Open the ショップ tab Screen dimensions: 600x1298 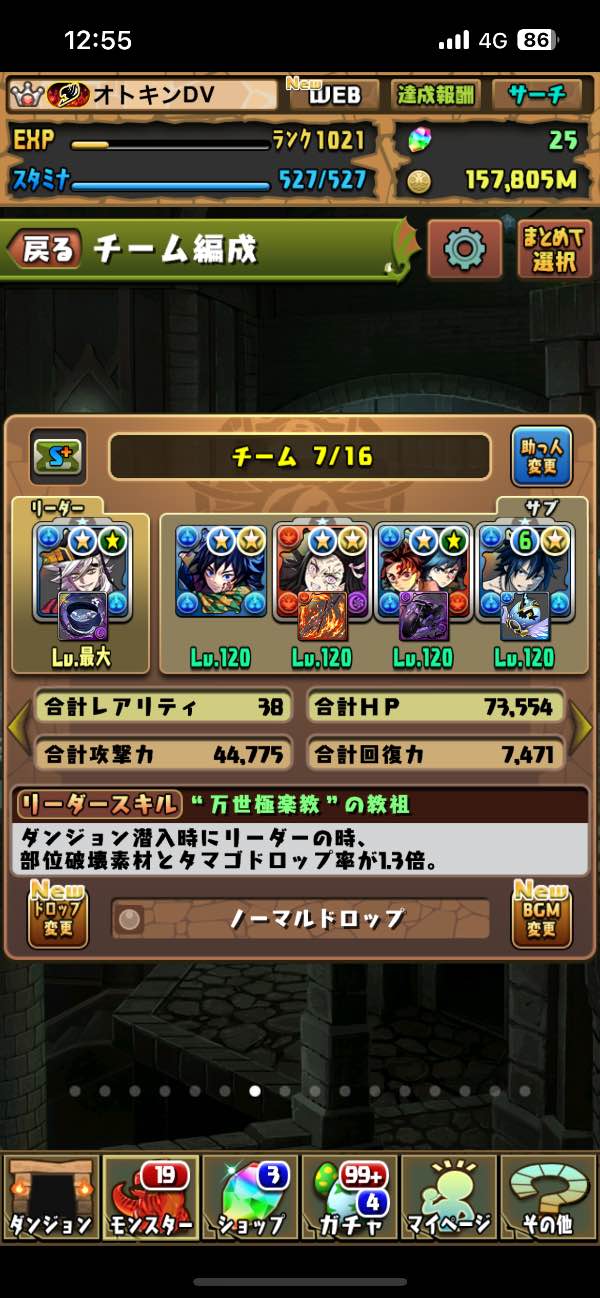click(x=249, y=1197)
